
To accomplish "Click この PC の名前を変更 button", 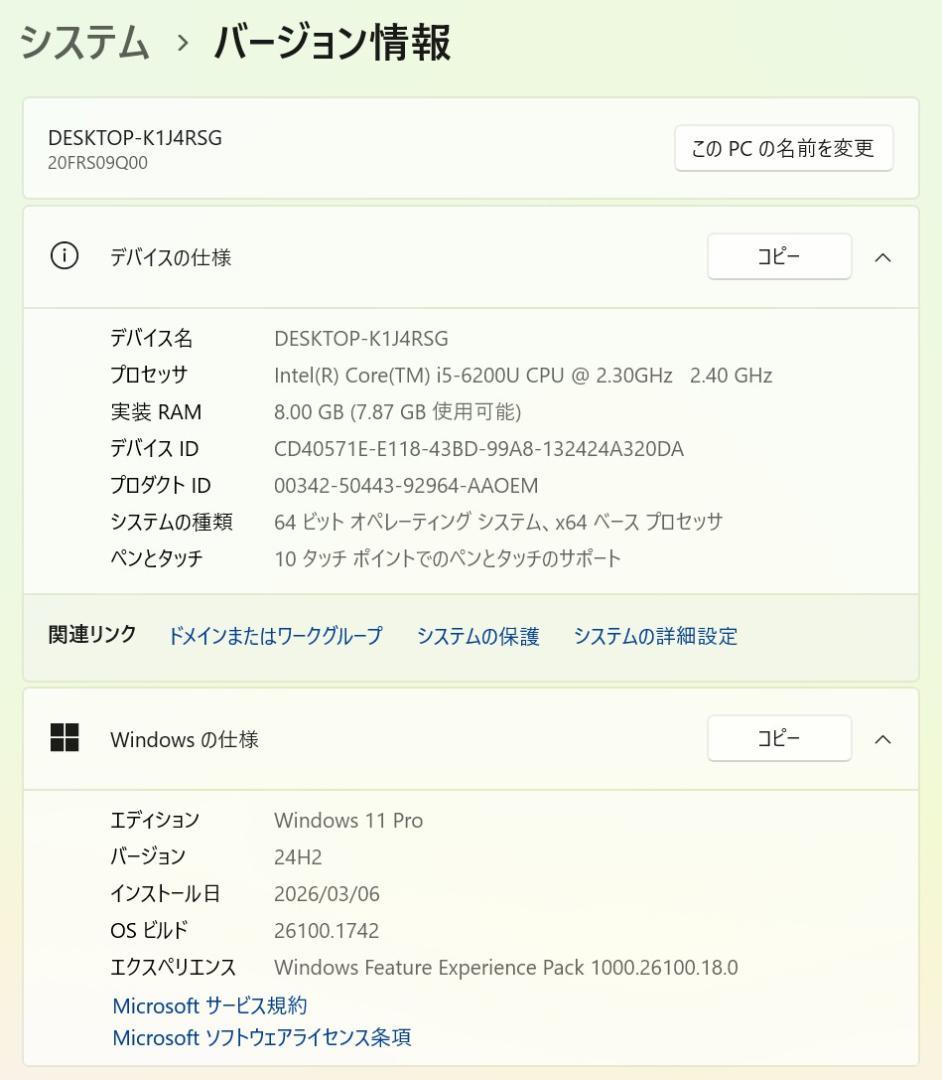I will coord(783,147).
